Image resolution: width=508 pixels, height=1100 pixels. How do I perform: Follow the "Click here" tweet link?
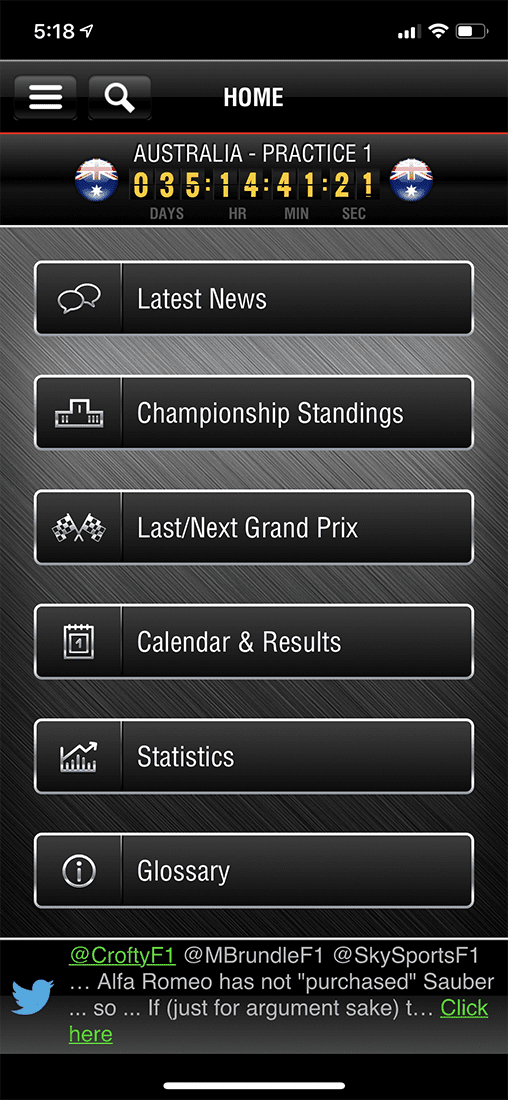coord(278,1021)
